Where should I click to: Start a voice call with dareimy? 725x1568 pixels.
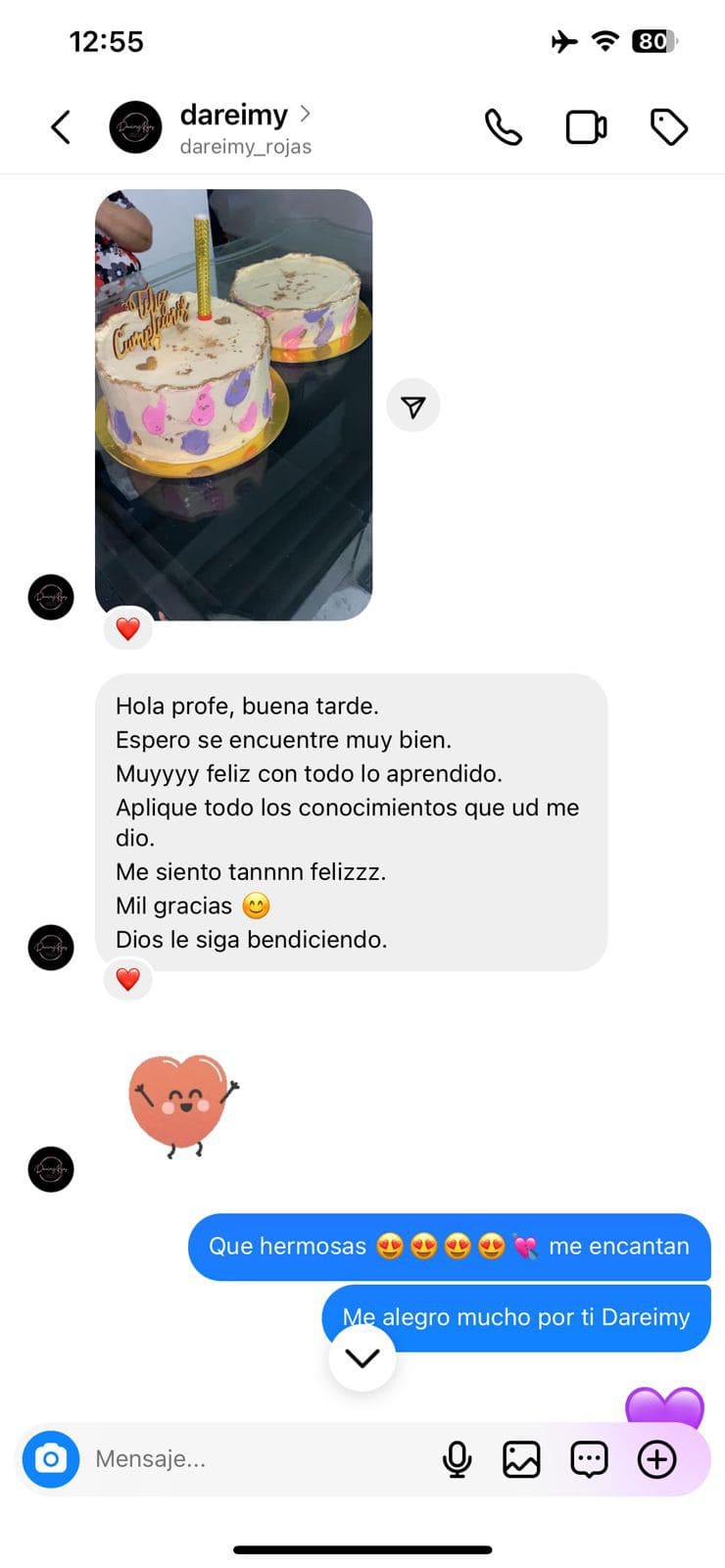(504, 127)
